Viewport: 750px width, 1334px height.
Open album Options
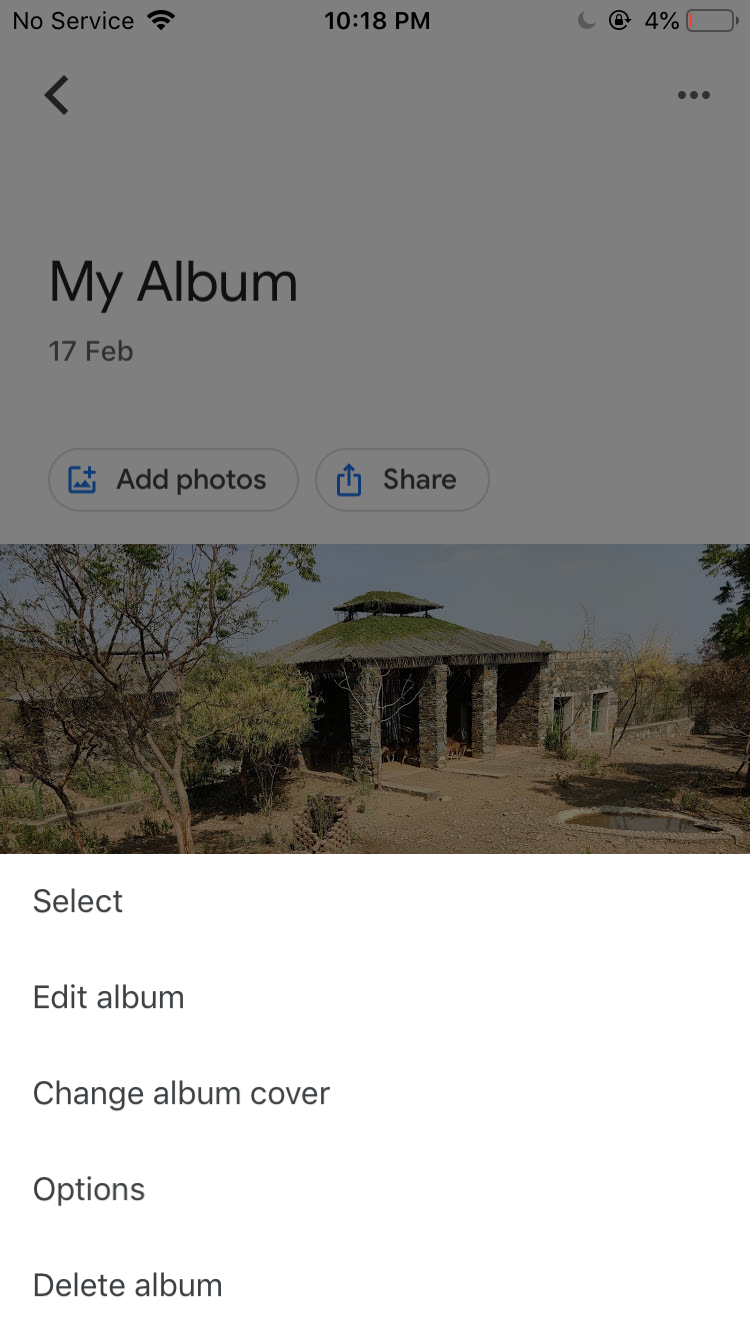(x=88, y=1189)
